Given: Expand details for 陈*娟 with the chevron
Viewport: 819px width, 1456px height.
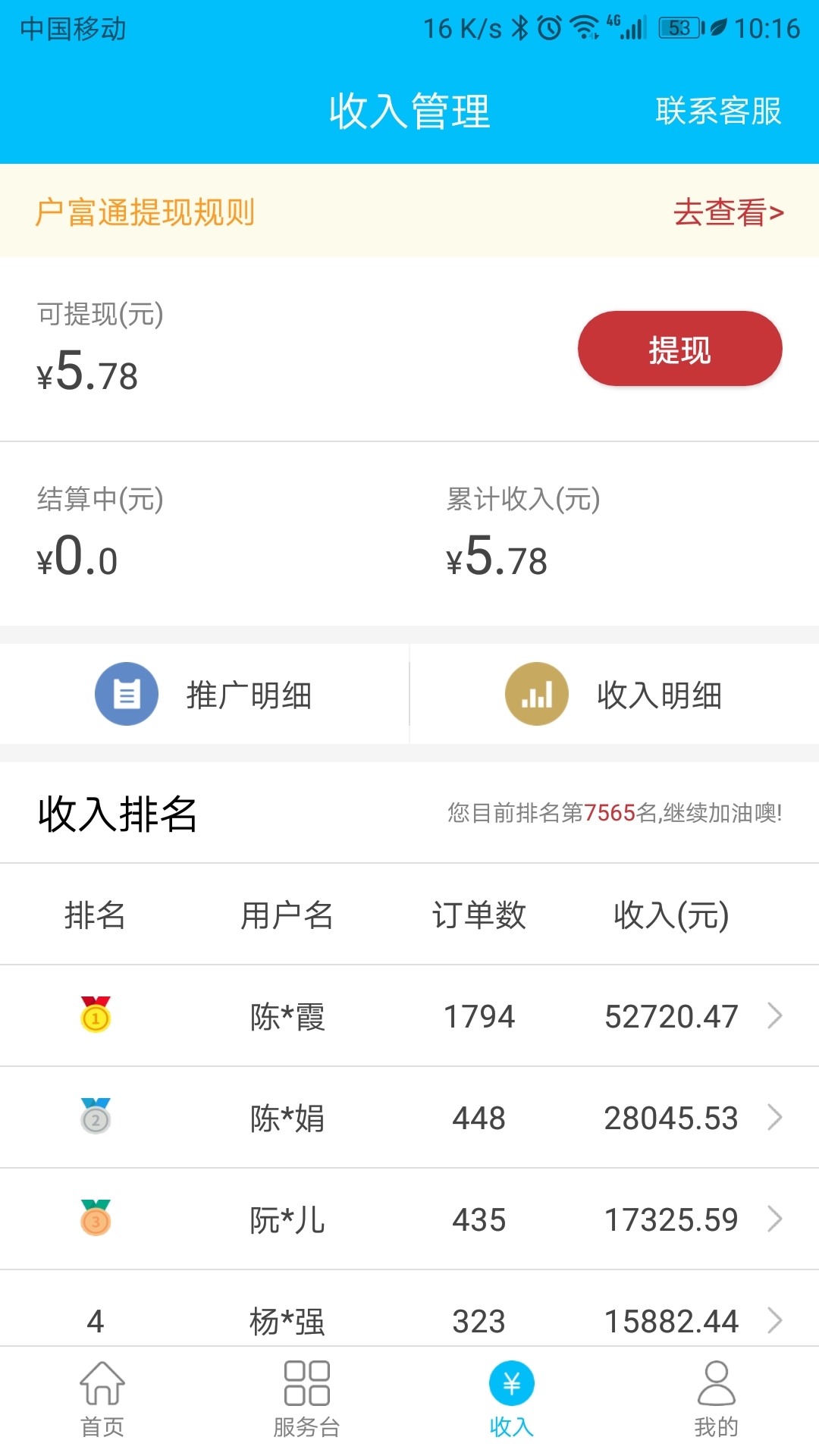Looking at the screenshot, I should (776, 1116).
